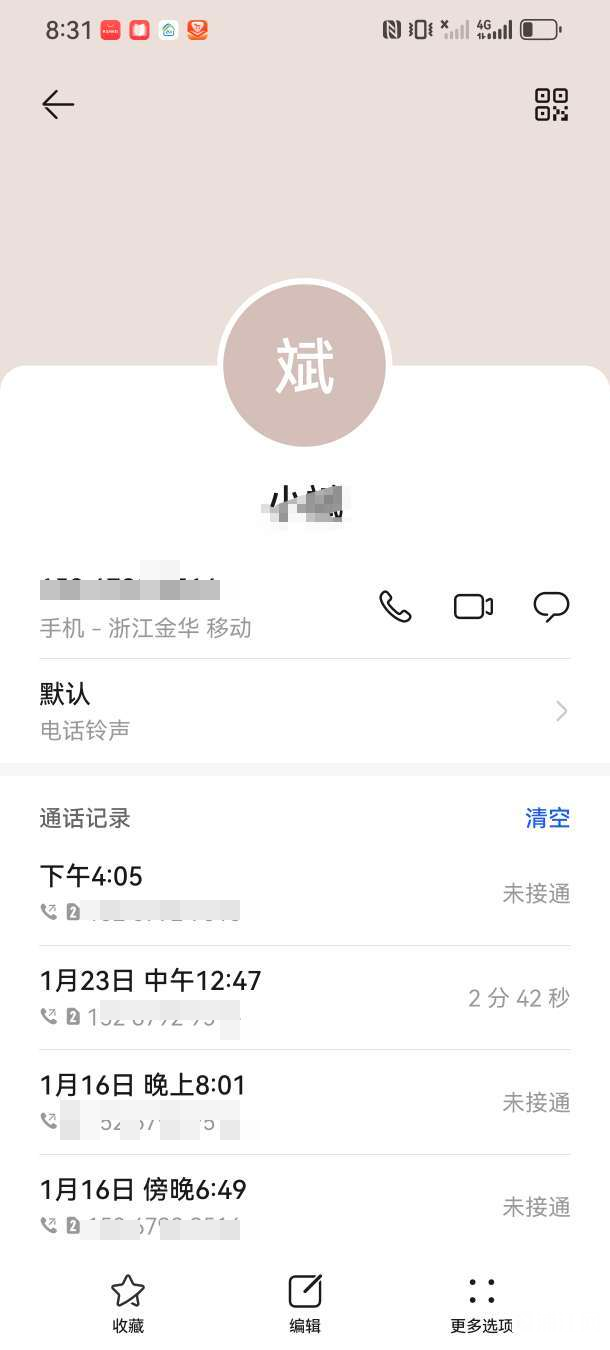Open 更多选项 menu
The height and width of the screenshot is (1350, 610).
(481, 1303)
